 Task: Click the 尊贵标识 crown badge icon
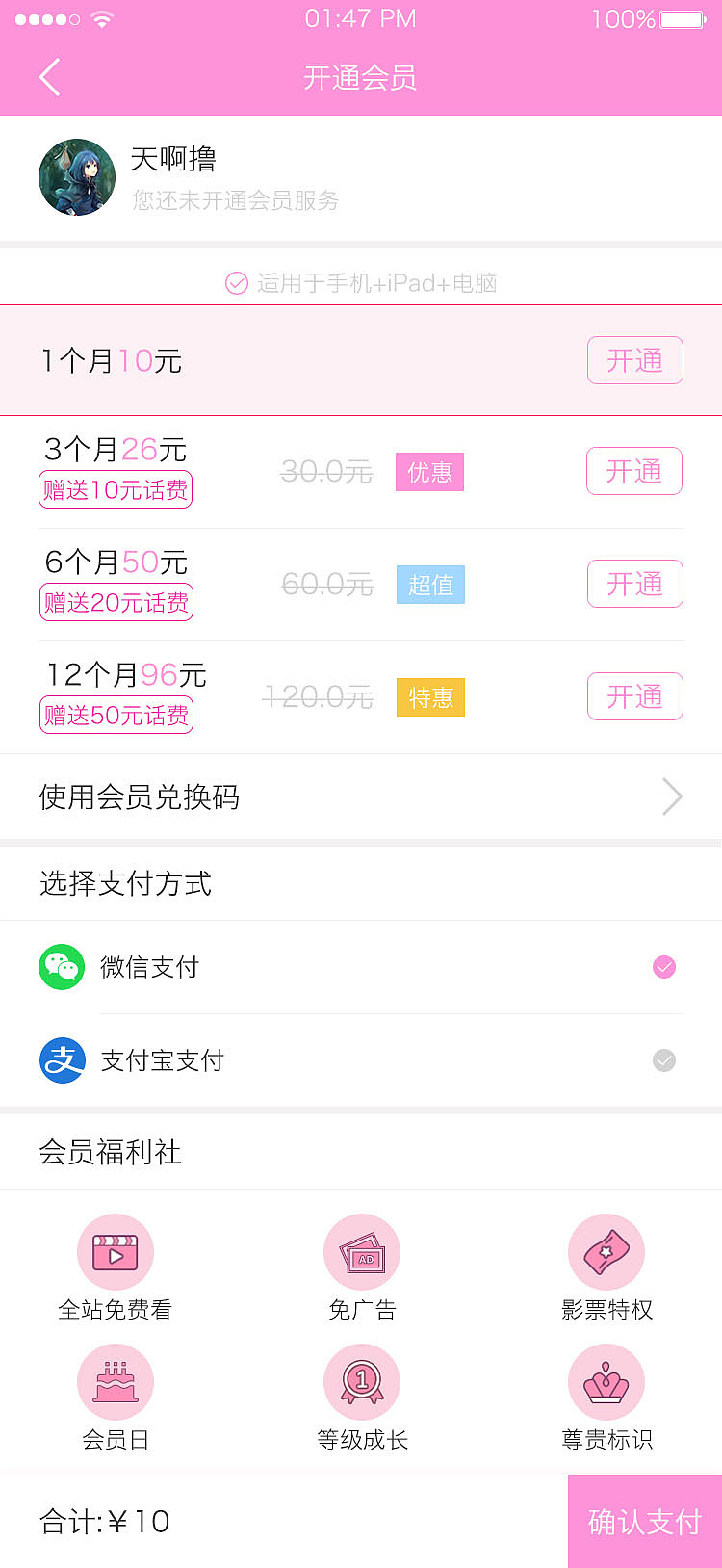[x=606, y=1381]
